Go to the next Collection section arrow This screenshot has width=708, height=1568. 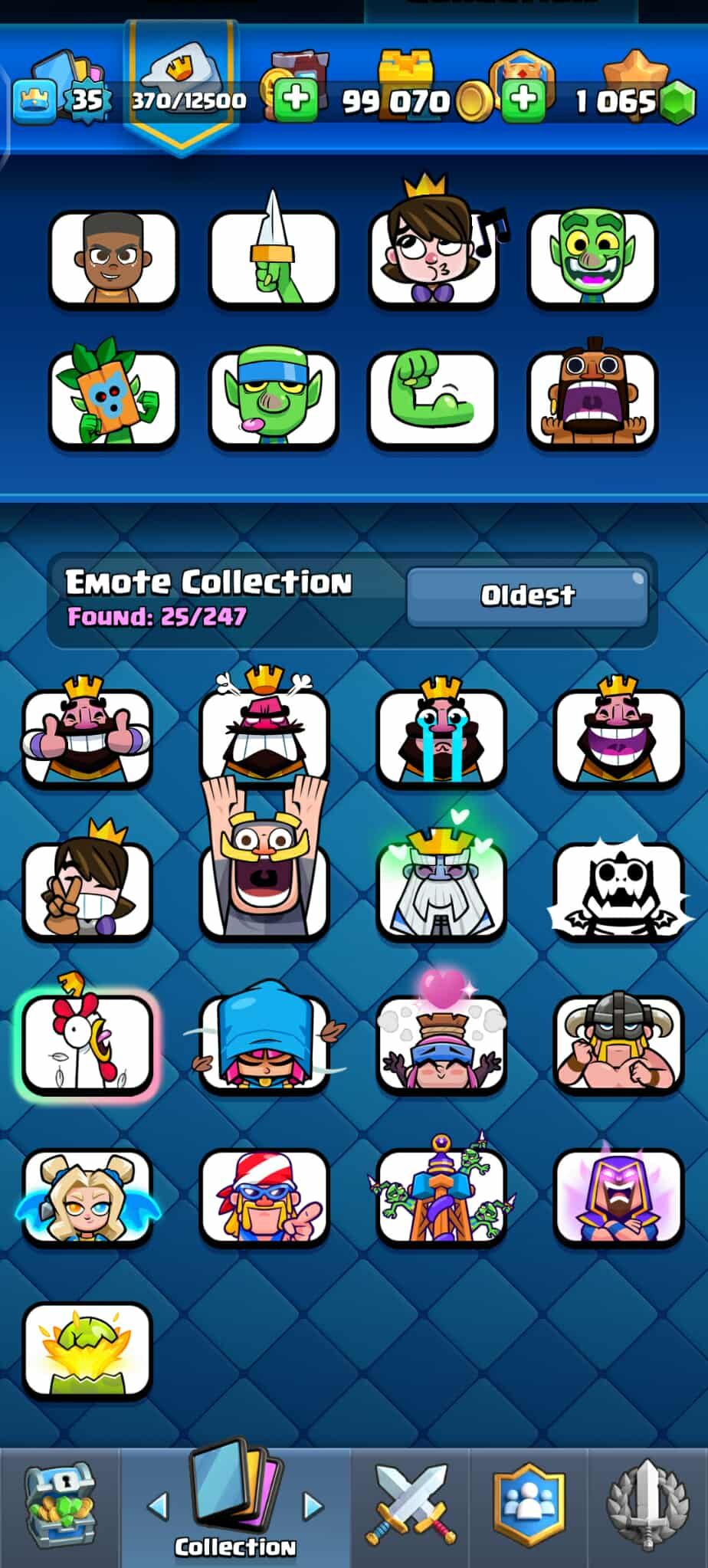(x=313, y=1507)
